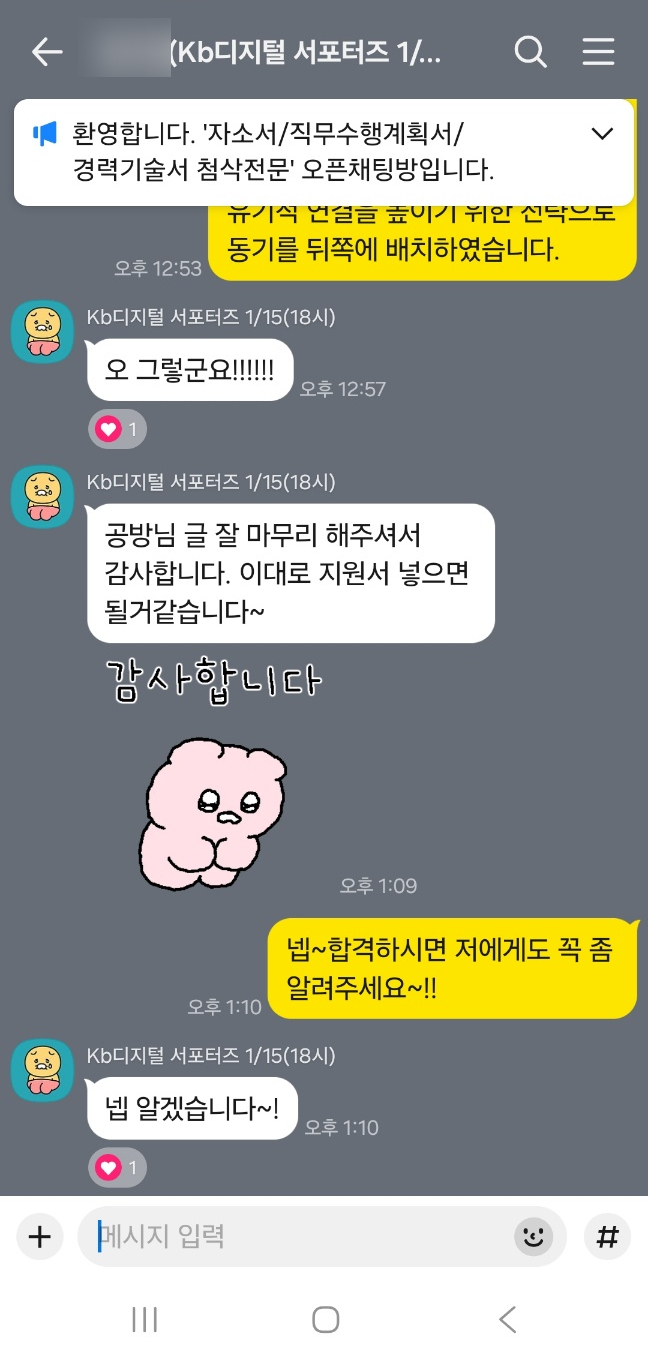The width and height of the screenshot is (648, 1358).
Task: Tap the hashtag search button
Action: 607,1237
